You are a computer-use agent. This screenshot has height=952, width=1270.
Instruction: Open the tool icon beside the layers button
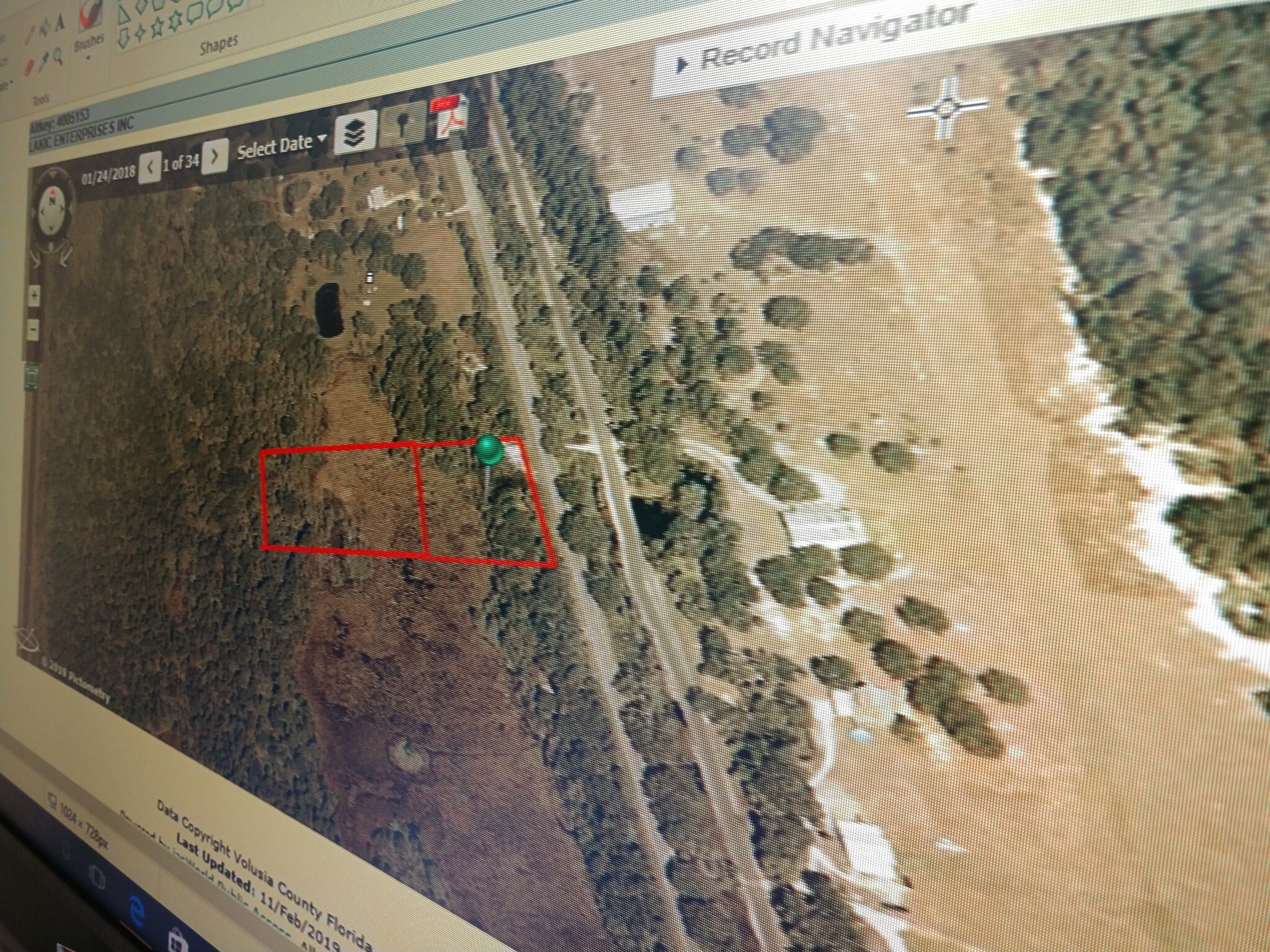coord(403,126)
